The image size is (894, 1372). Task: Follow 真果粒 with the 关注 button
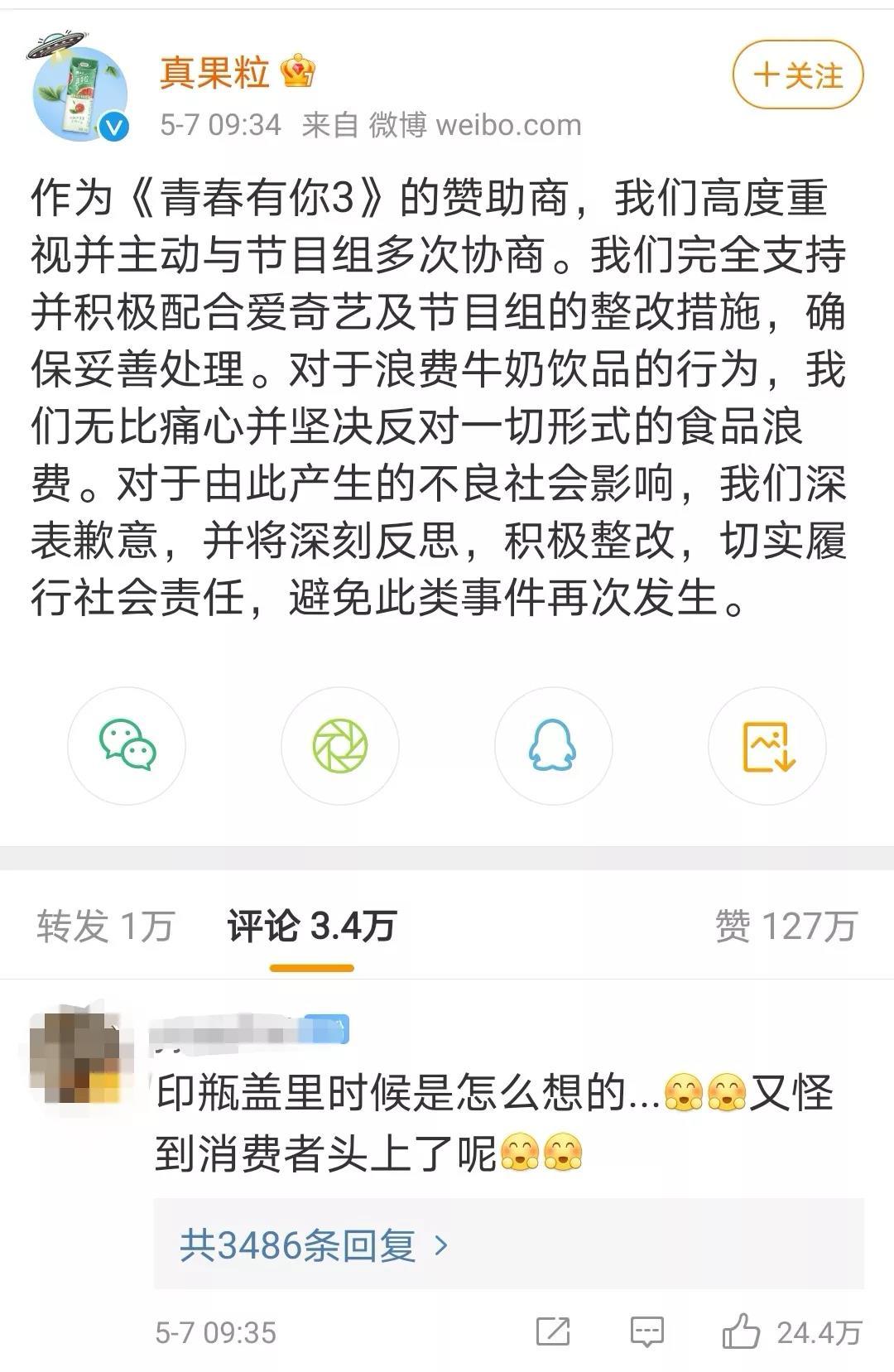click(x=797, y=75)
